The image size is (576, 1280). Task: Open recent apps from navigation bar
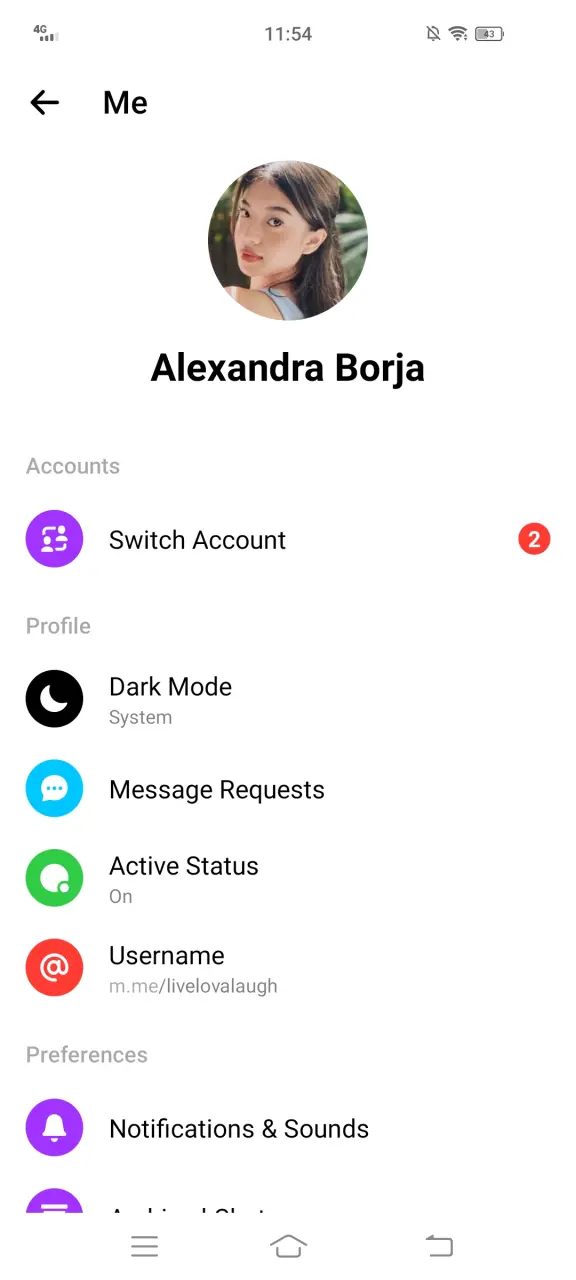[144, 1246]
